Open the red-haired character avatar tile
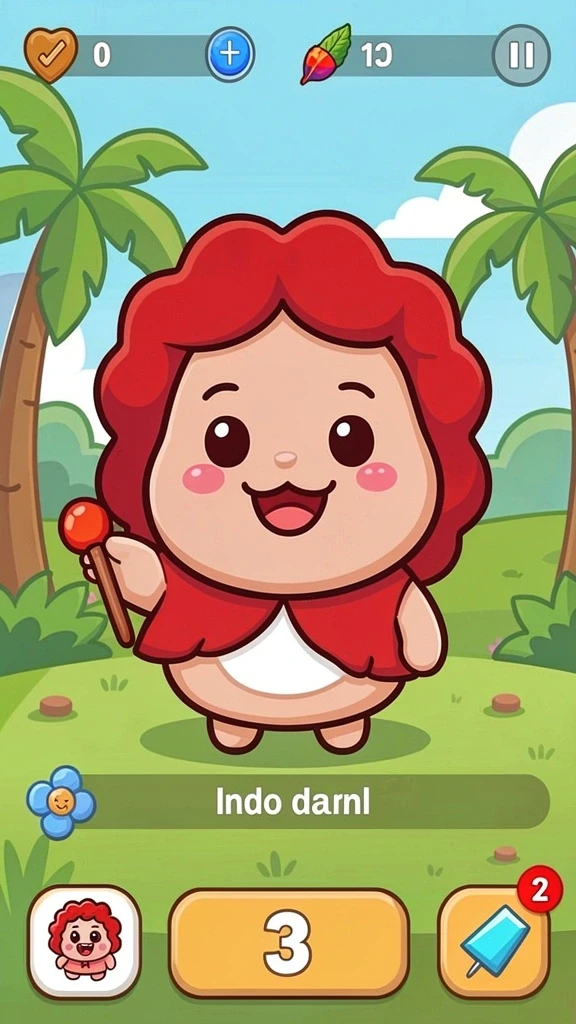 [84, 942]
